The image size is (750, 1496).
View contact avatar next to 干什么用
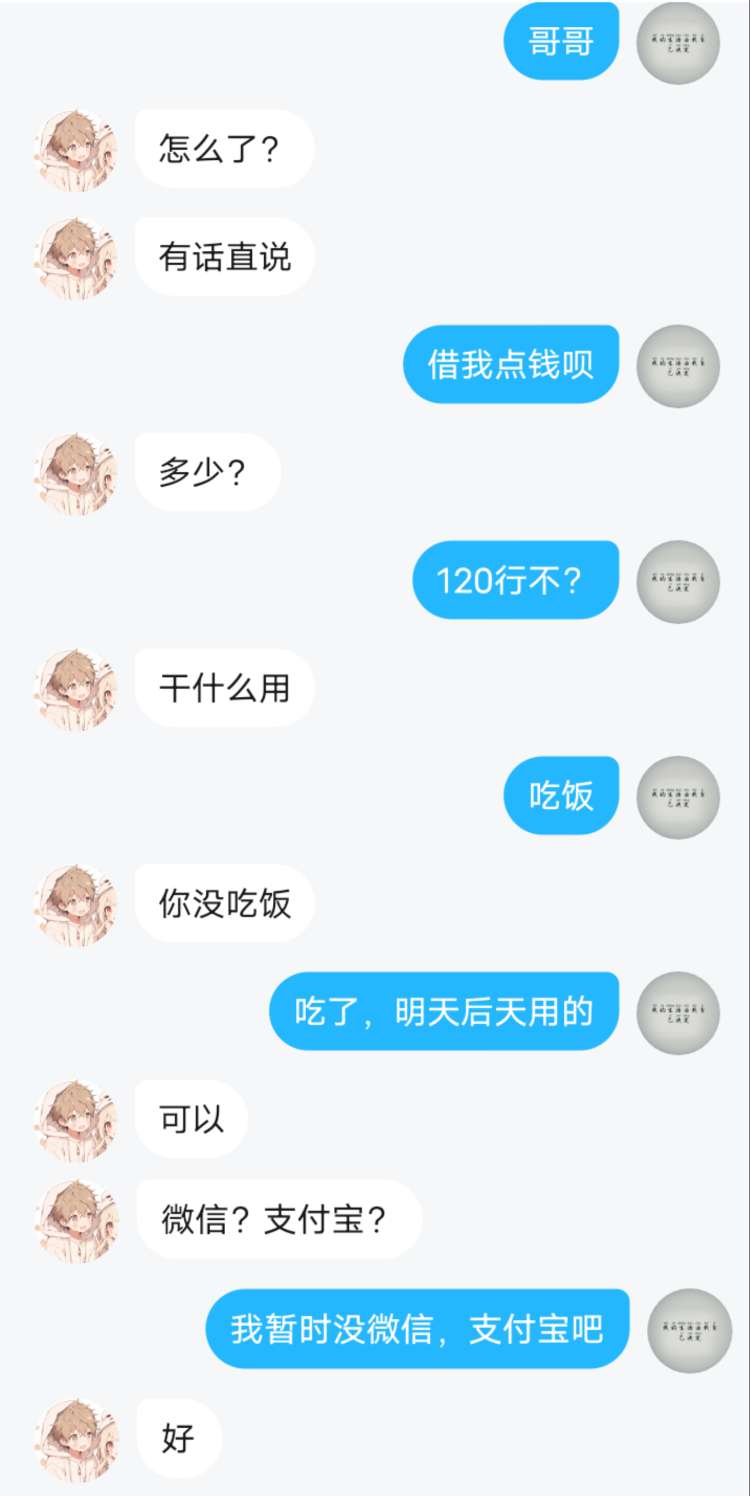[76, 689]
